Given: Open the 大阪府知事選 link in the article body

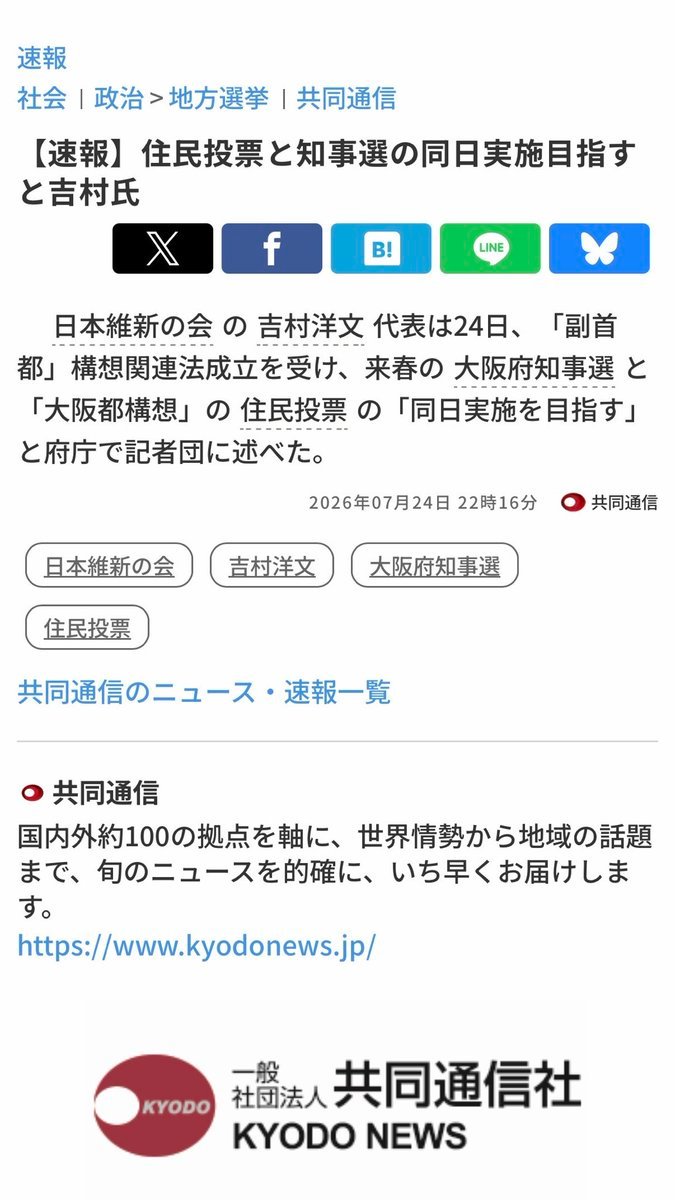Looking at the screenshot, I should pyautogui.click(x=534, y=368).
